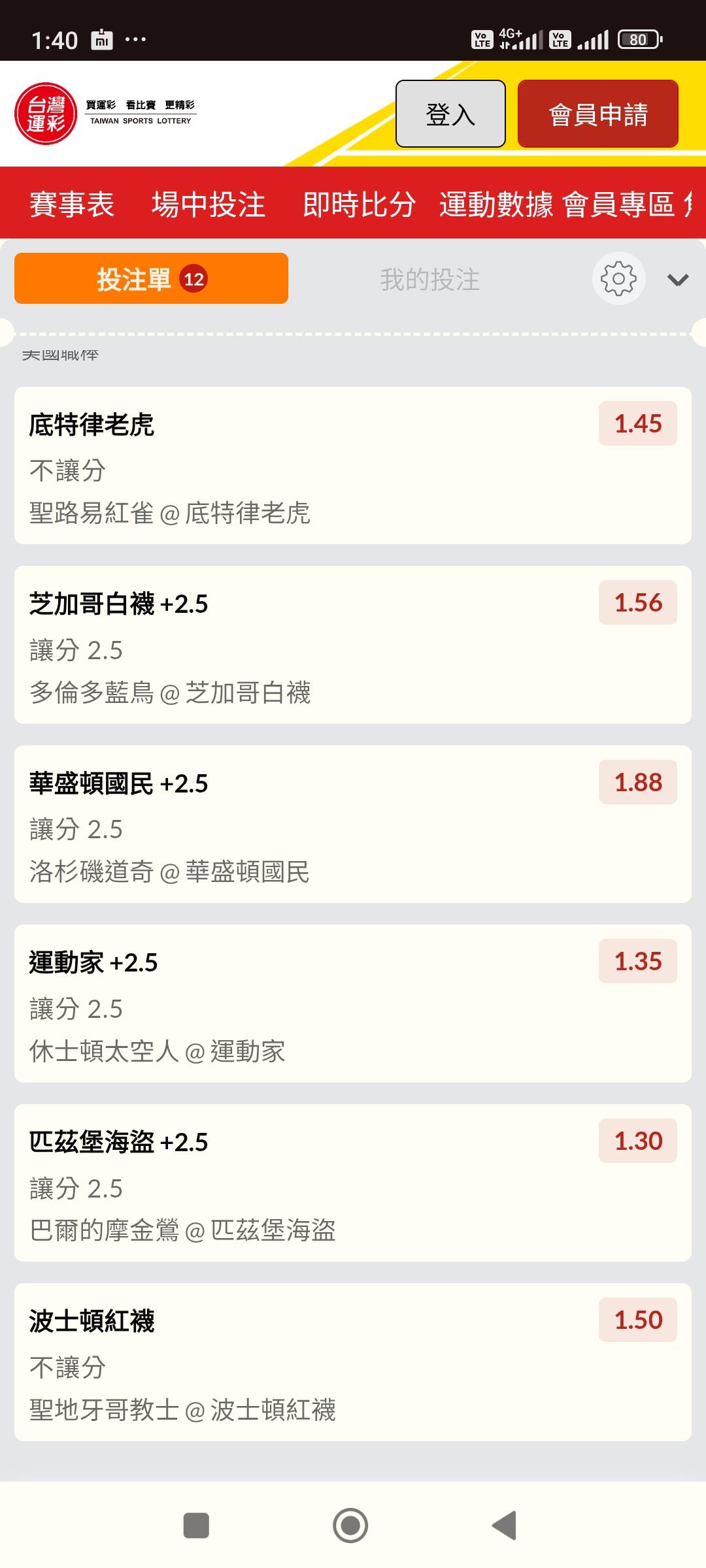This screenshot has width=706, height=1568.
Task: Open bet slip settings gear
Action: point(618,279)
